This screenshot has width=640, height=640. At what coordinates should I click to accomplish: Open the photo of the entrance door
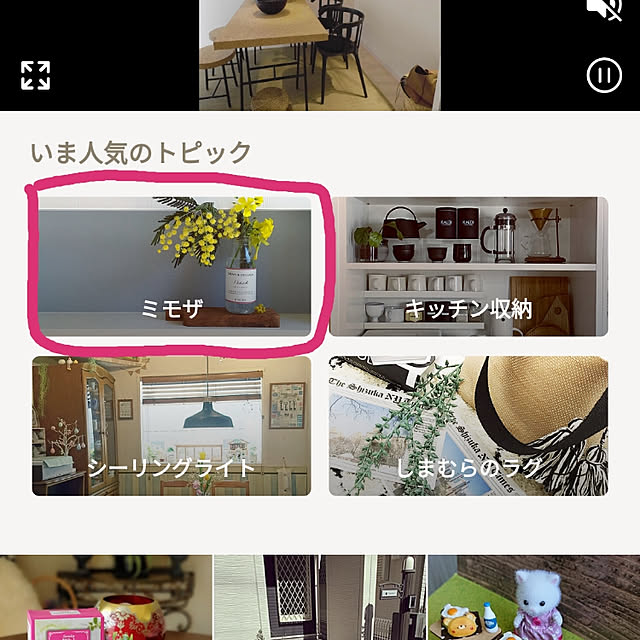tap(320, 598)
